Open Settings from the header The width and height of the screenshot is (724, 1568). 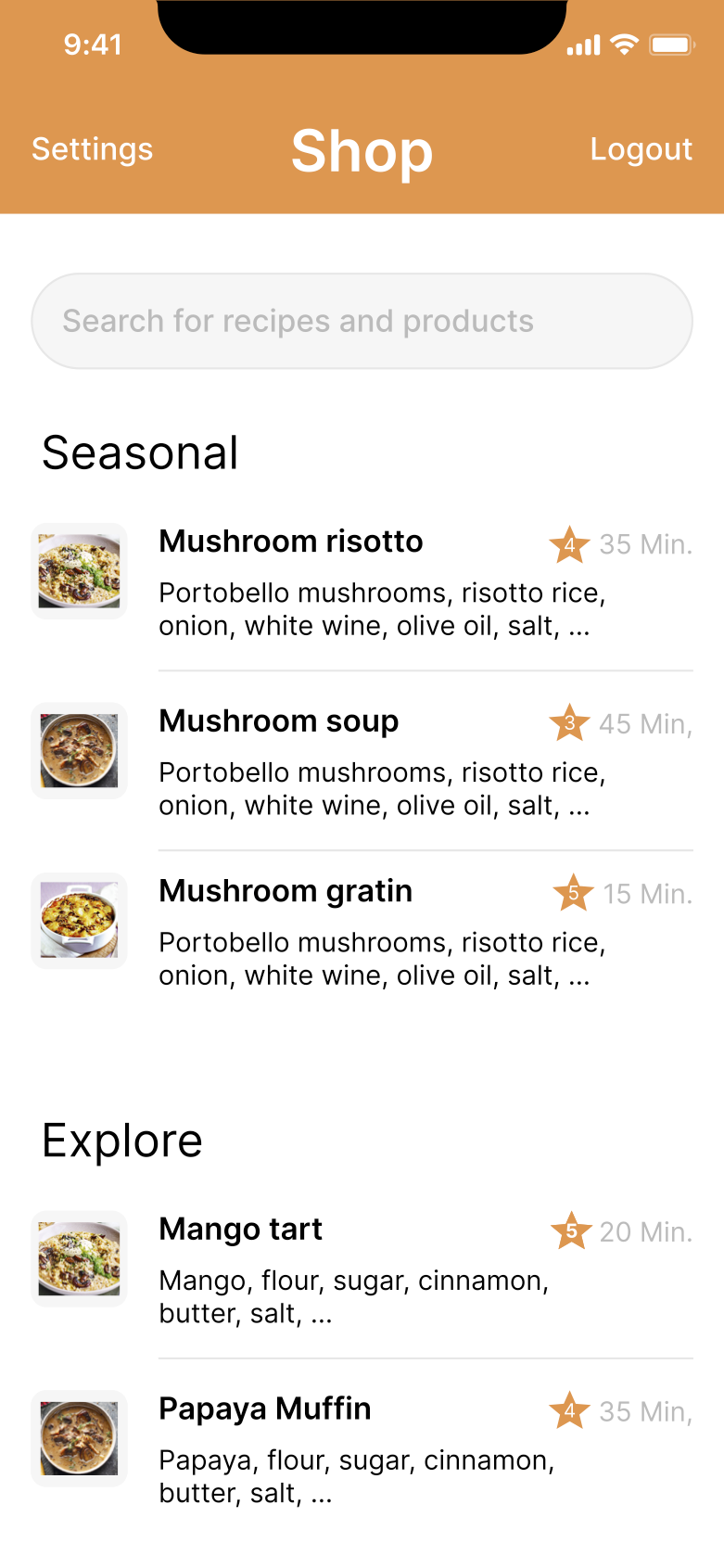pyautogui.click(x=92, y=149)
